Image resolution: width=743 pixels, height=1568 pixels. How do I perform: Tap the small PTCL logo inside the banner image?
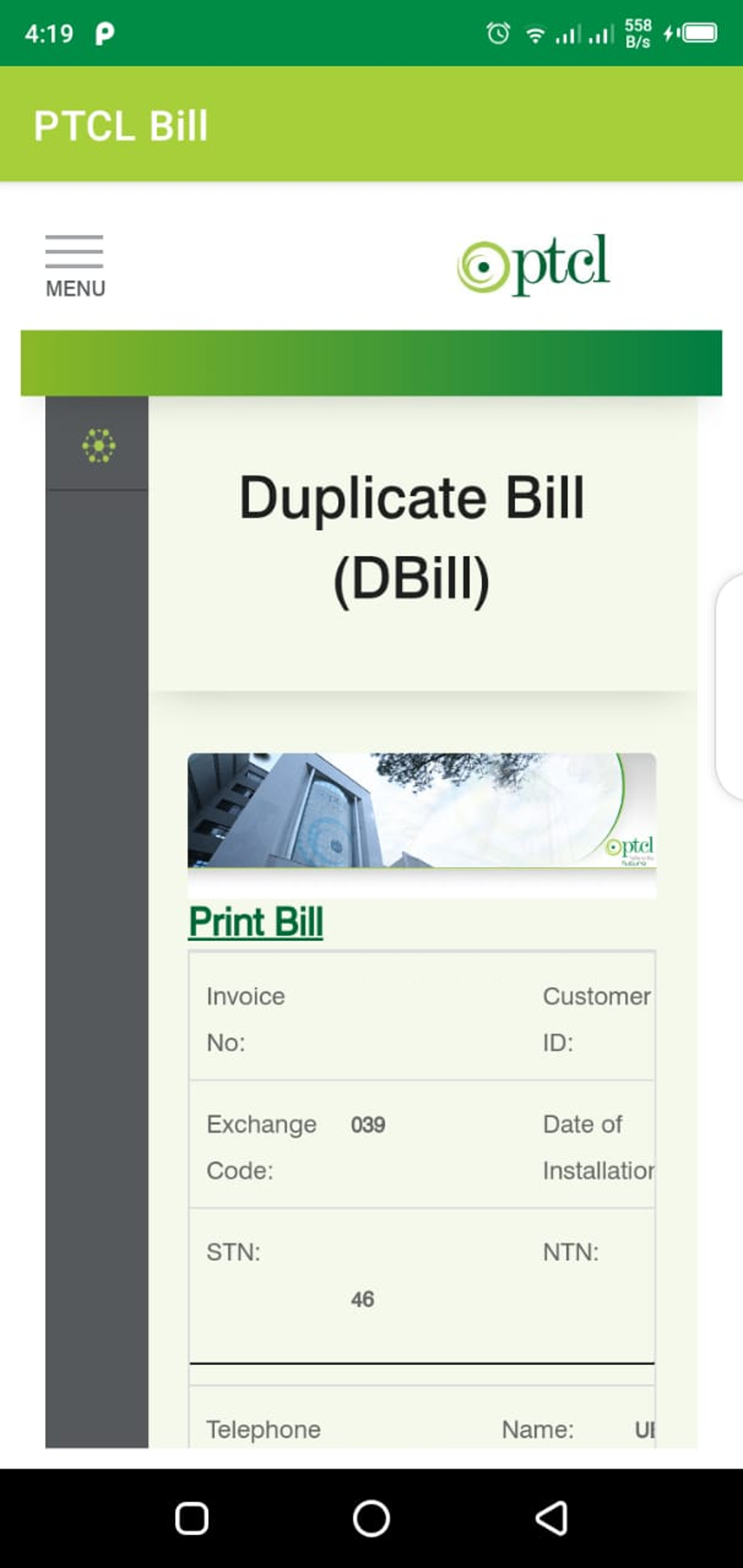pos(631,846)
